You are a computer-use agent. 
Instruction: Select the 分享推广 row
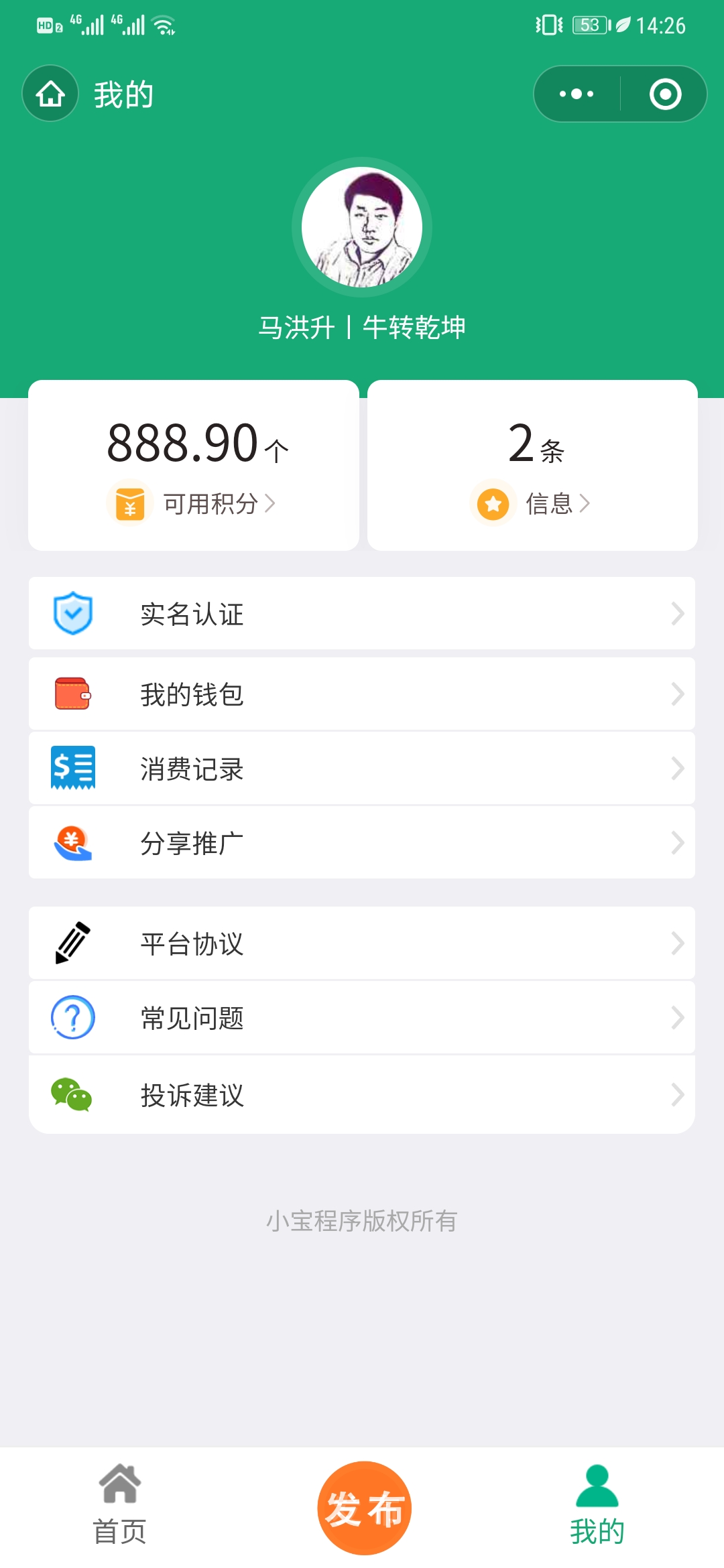[x=362, y=842]
